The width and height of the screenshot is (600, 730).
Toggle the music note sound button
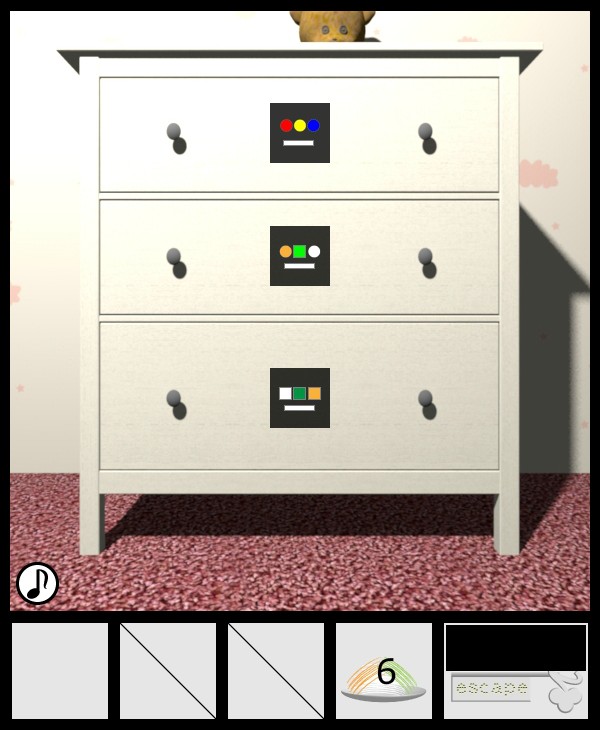[x=37, y=583]
